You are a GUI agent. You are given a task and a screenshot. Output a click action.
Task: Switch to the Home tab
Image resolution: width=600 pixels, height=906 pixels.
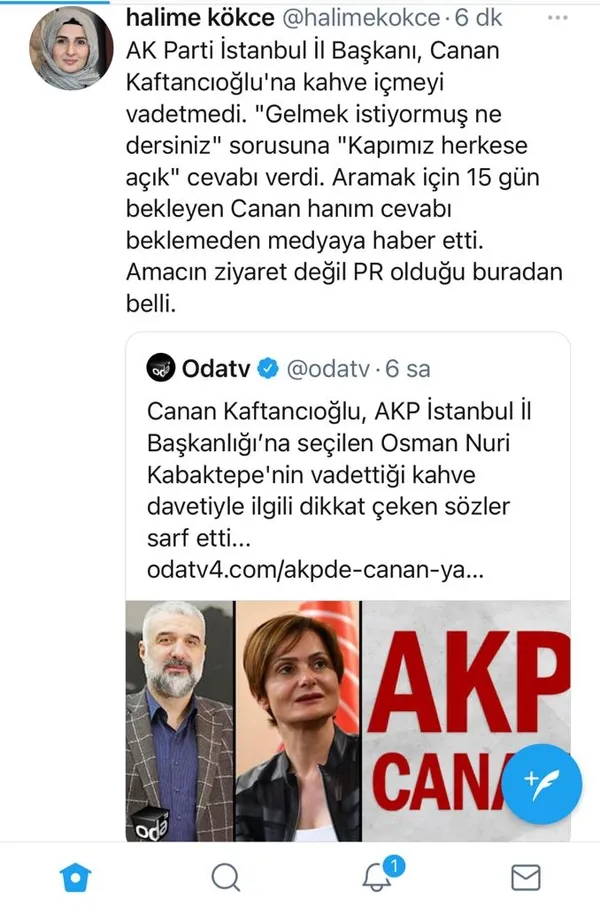(x=74, y=877)
